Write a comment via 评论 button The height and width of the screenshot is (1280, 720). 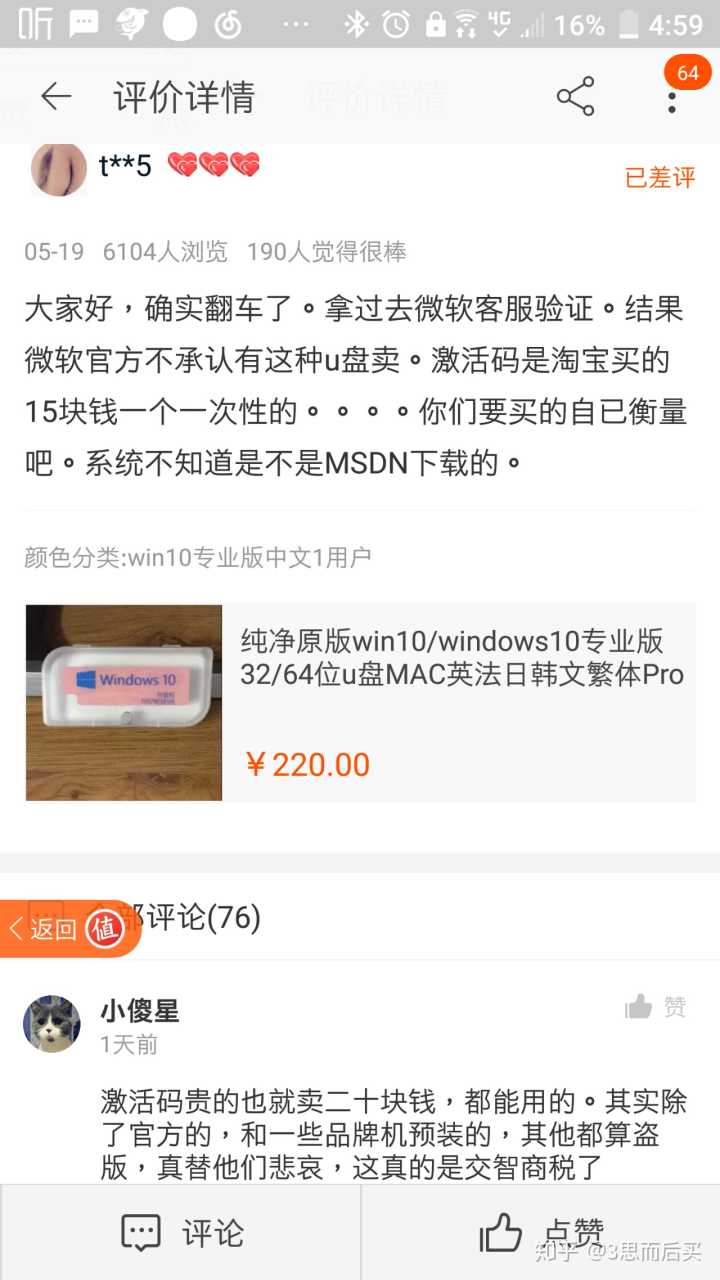182,1233
